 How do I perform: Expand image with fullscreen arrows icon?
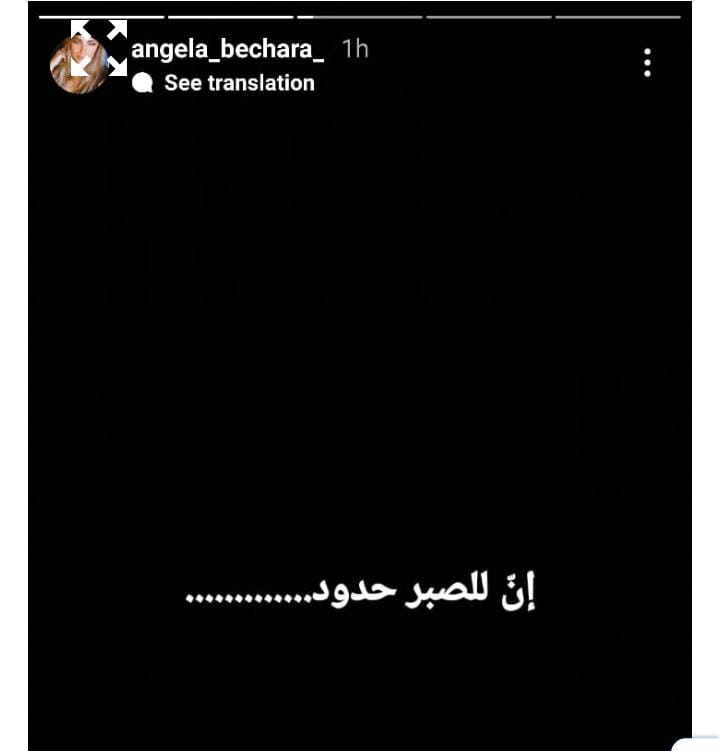click(99, 47)
